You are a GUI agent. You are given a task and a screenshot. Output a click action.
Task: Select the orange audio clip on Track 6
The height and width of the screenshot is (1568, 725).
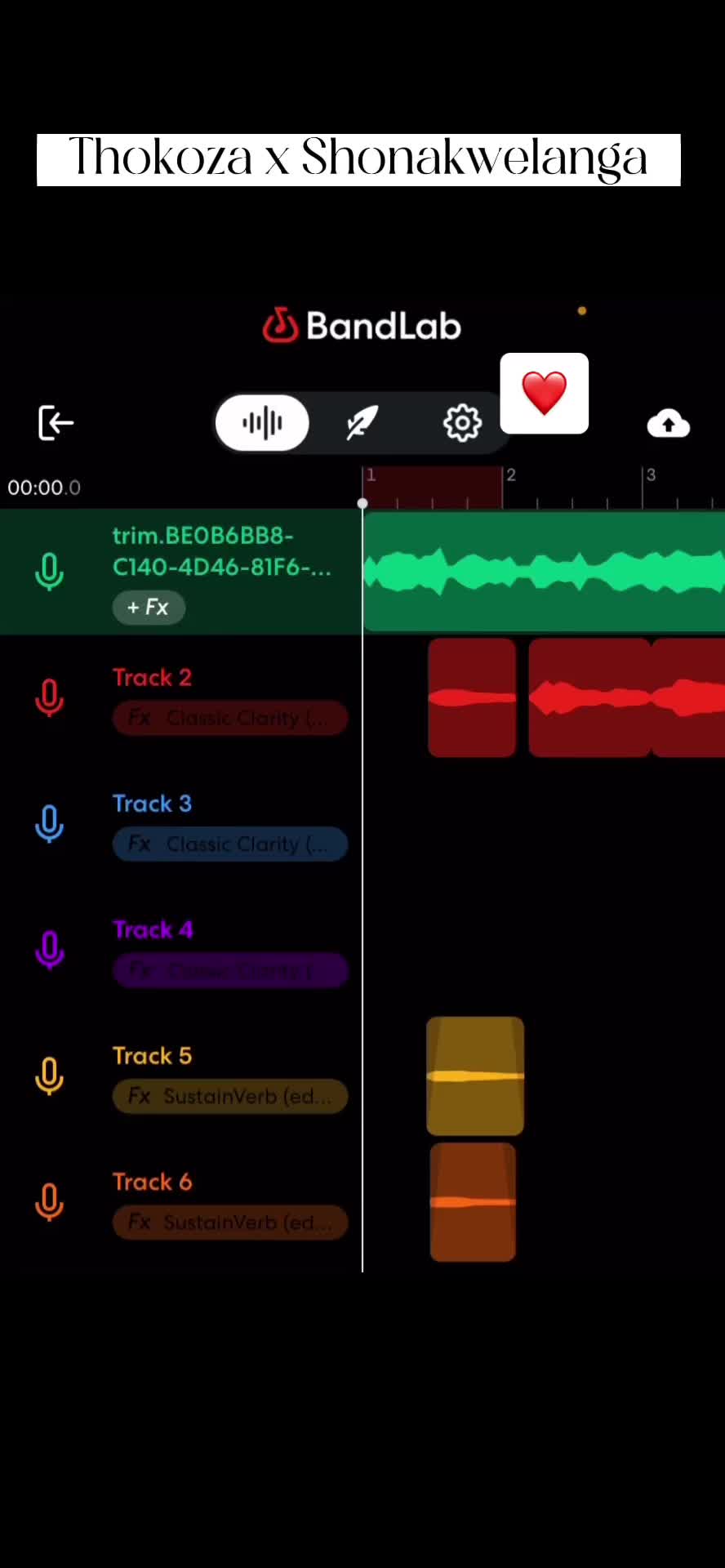point(473,1202)
